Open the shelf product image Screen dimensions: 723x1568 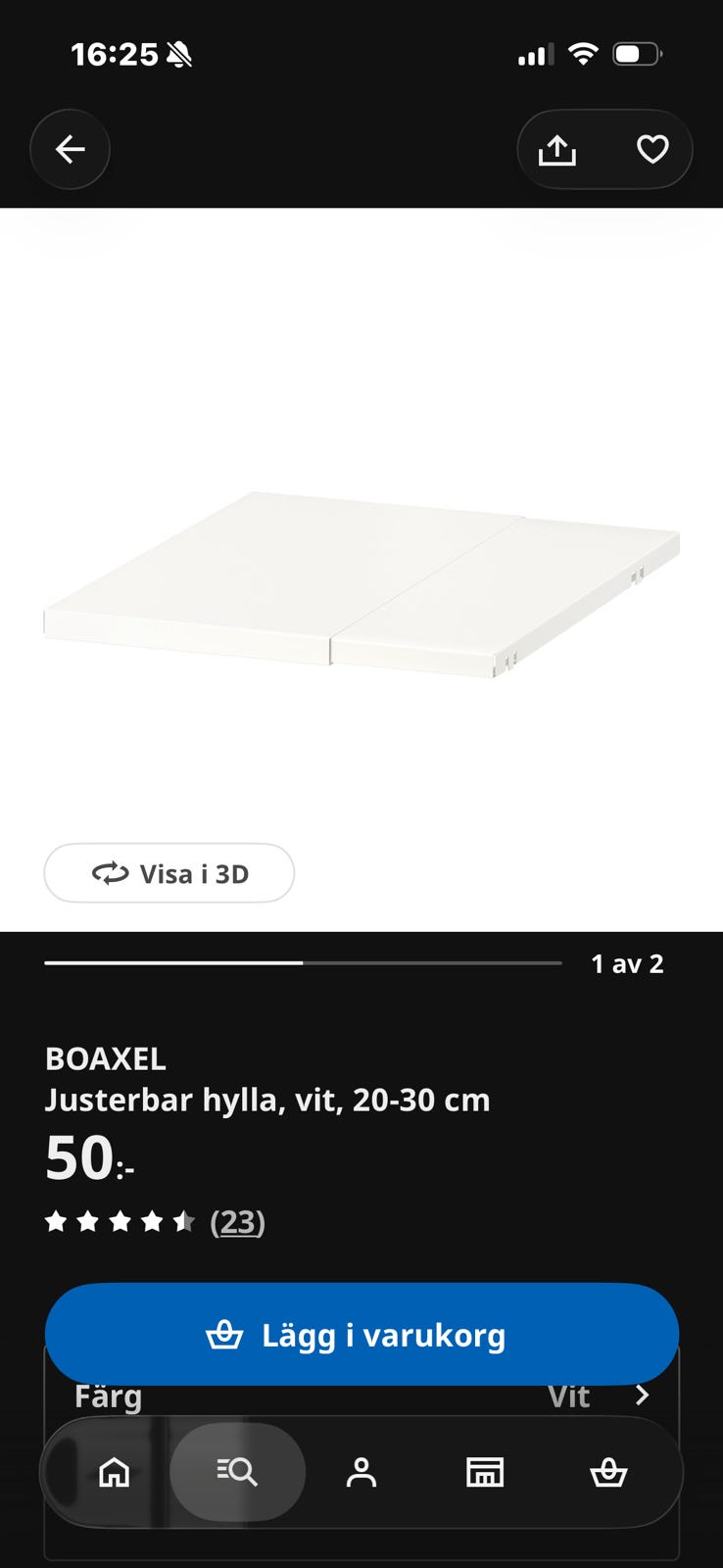pos(361,583)
